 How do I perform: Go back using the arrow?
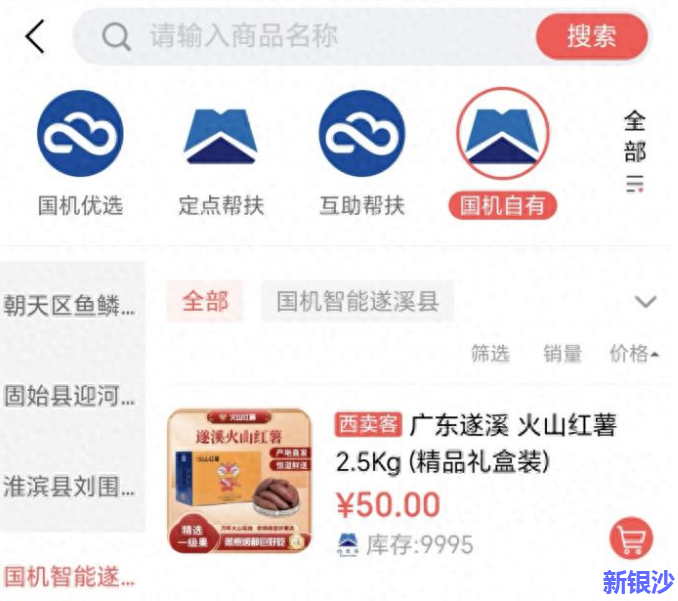pos(36,37)
